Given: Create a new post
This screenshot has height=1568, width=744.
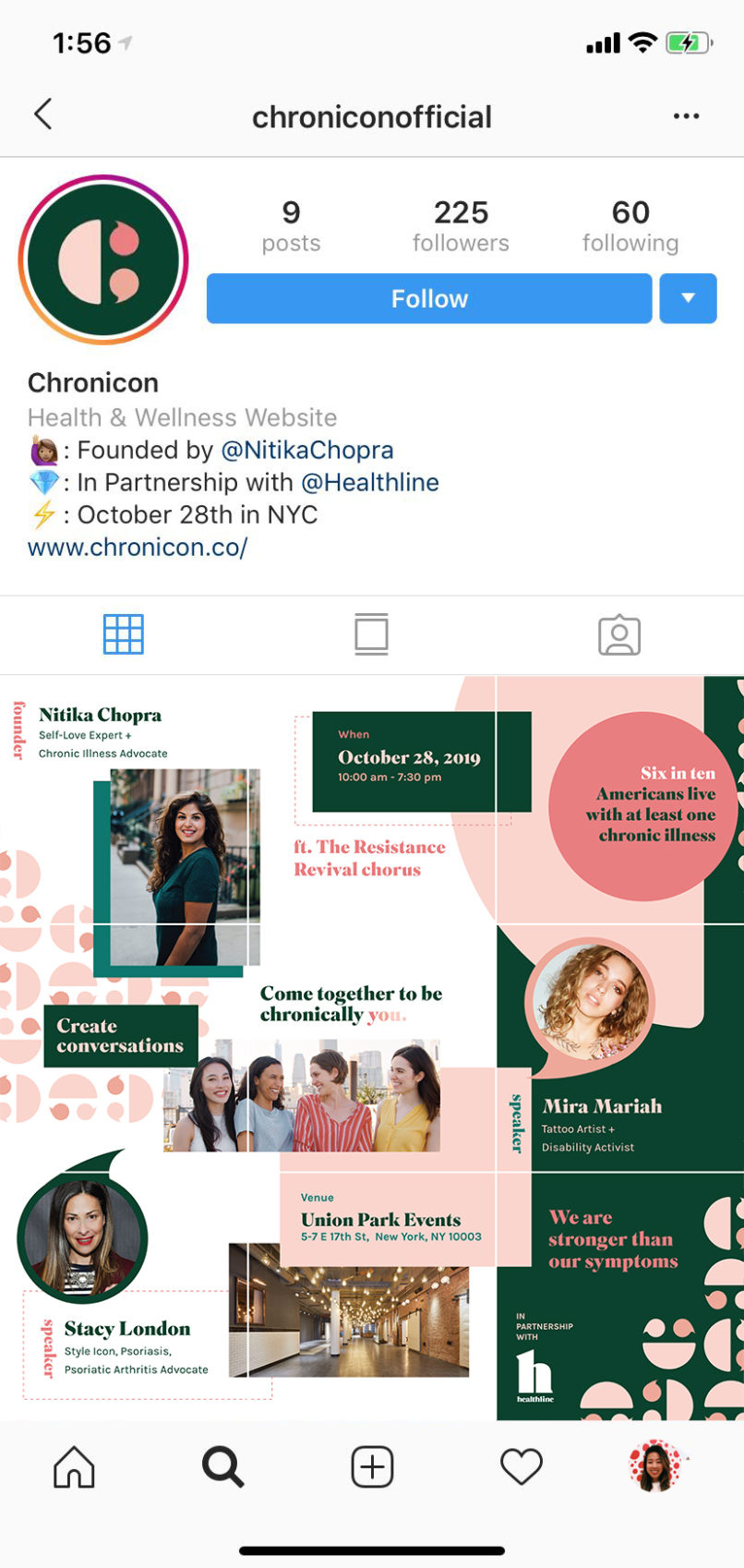Looking at the screenshot, I should point(372,1466).
